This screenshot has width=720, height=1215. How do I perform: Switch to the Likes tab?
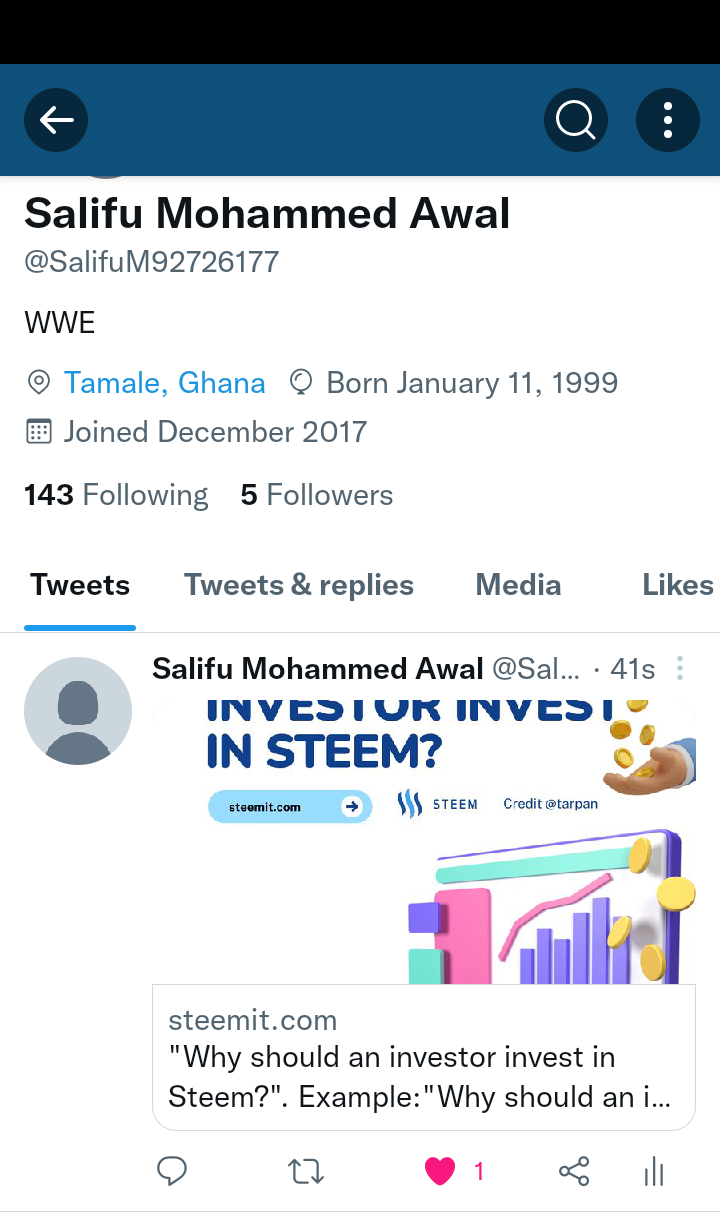tap(678, 585)
